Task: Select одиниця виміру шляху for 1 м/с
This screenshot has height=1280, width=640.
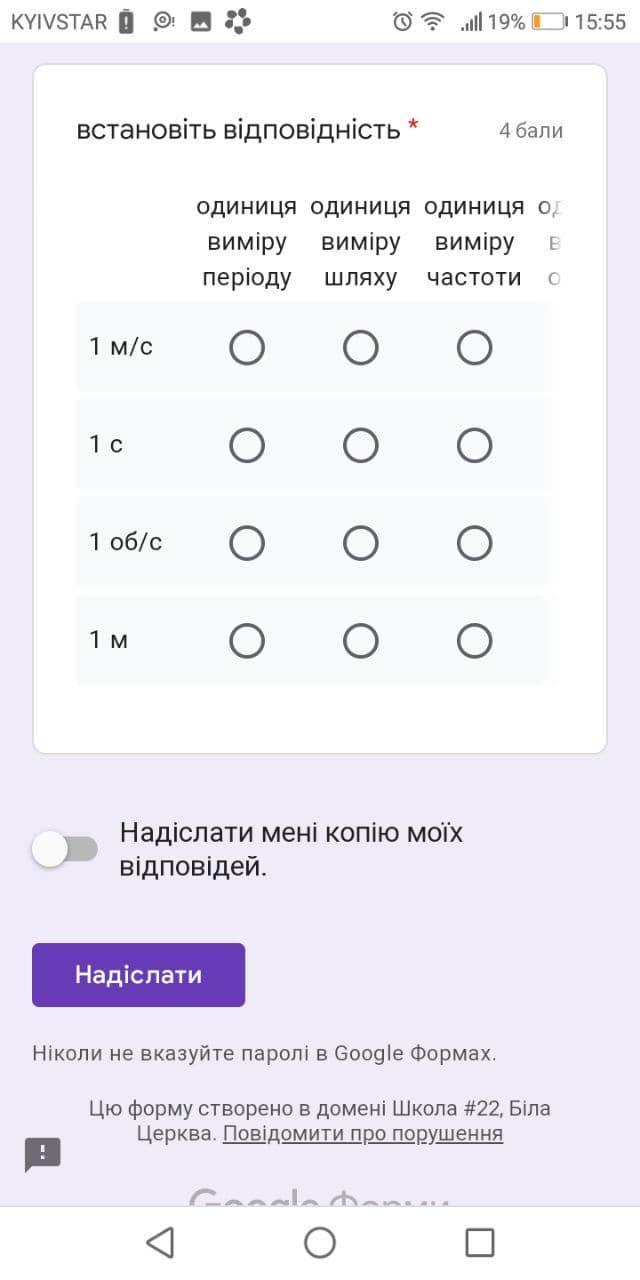Action: 361,348
